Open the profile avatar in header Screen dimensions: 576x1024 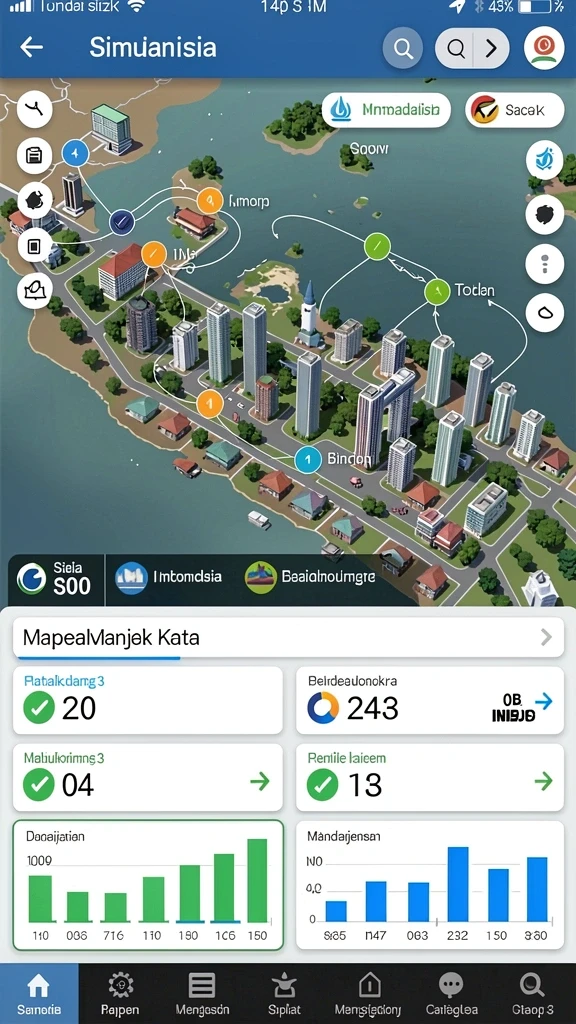544,48
